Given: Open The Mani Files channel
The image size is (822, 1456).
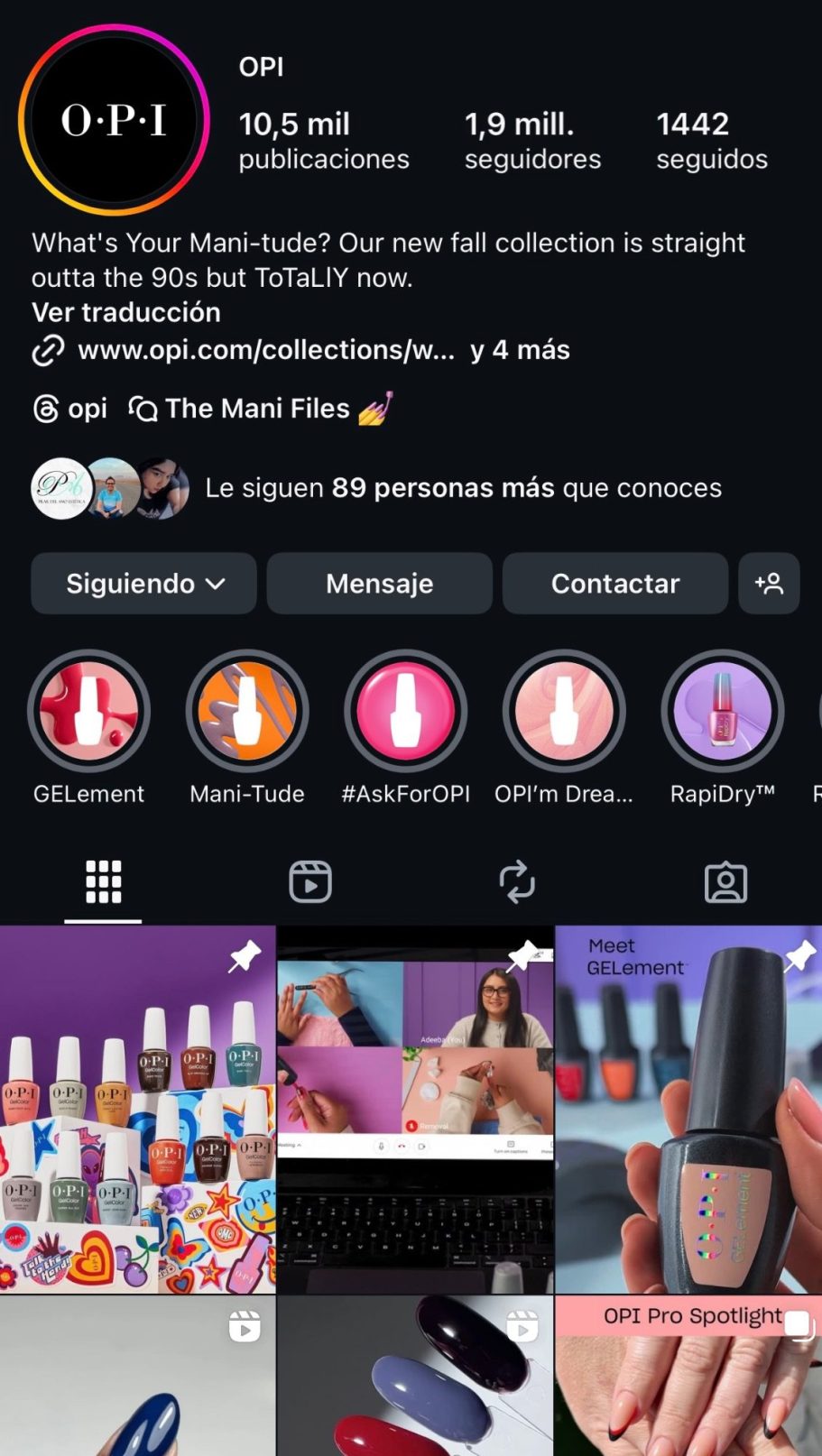Looking at the screenshot, I should (258, 409).
